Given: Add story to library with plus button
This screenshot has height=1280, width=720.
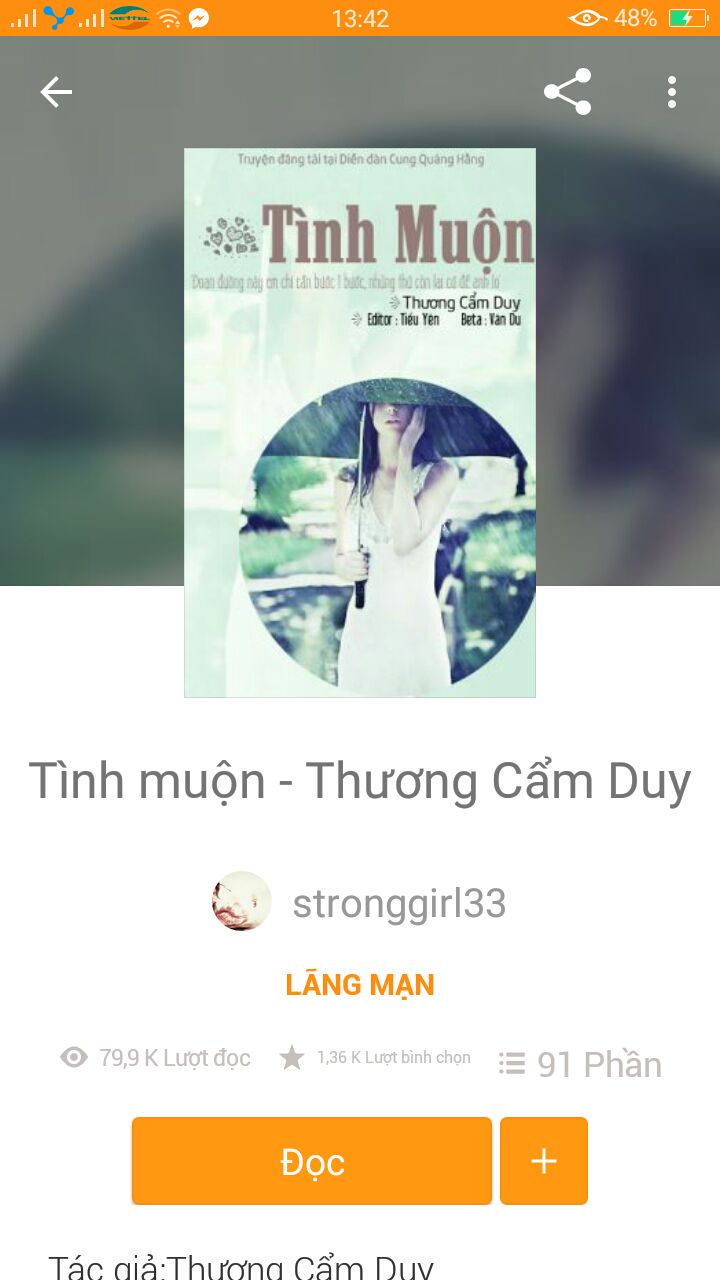Looking at the screenshot, I should 544,1161.
